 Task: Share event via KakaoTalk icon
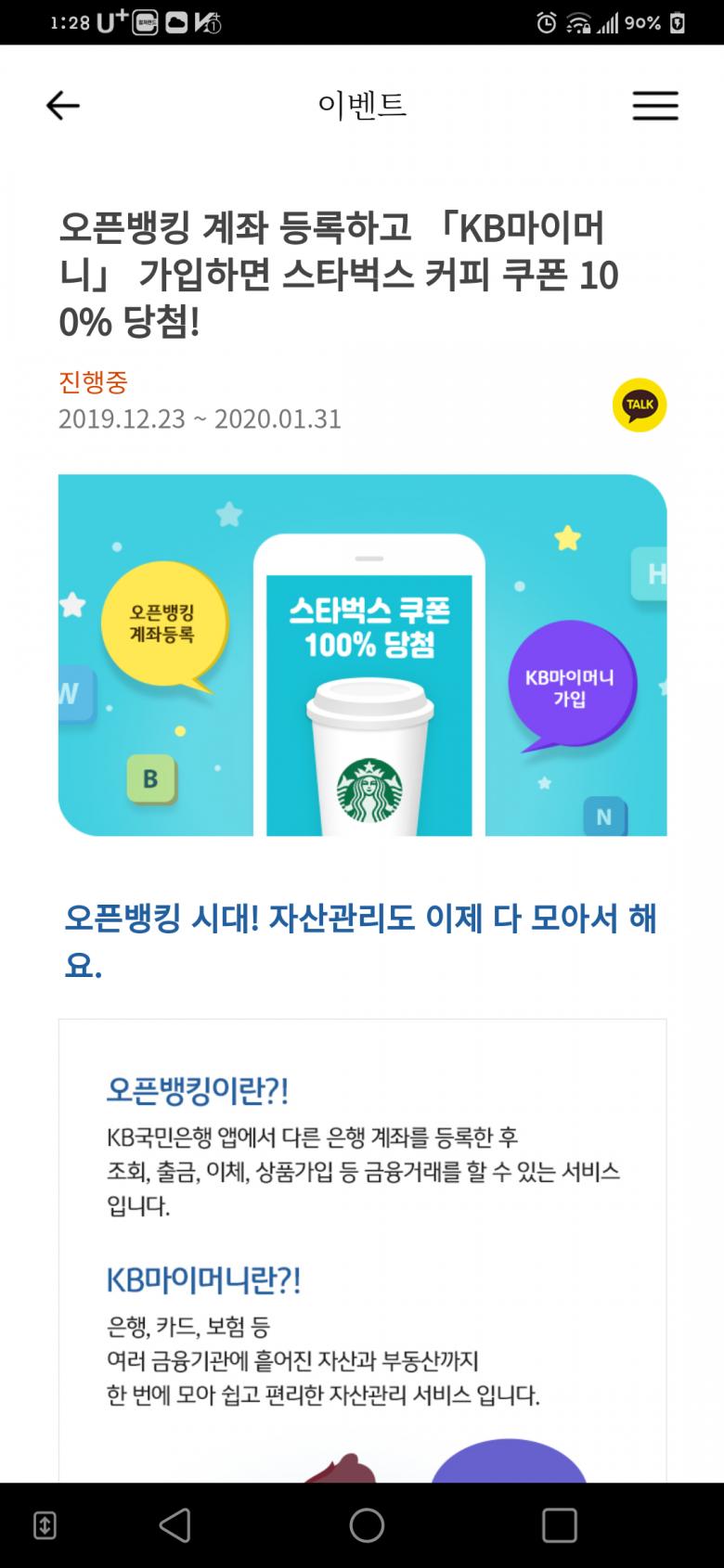(x=639, y=405)
